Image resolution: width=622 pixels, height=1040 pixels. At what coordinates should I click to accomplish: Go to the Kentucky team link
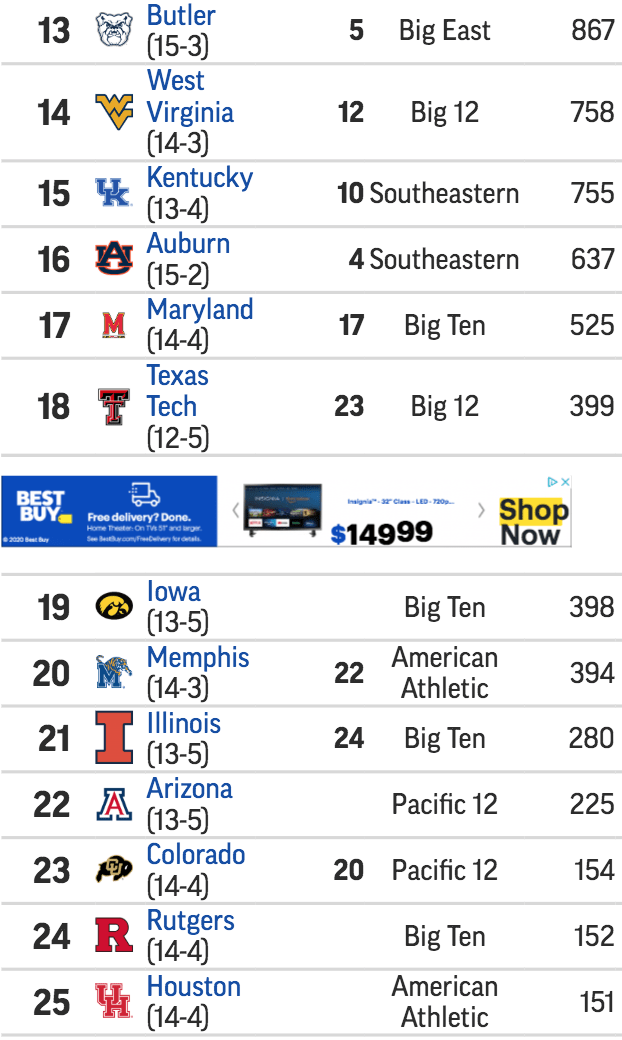pos(200,178)
